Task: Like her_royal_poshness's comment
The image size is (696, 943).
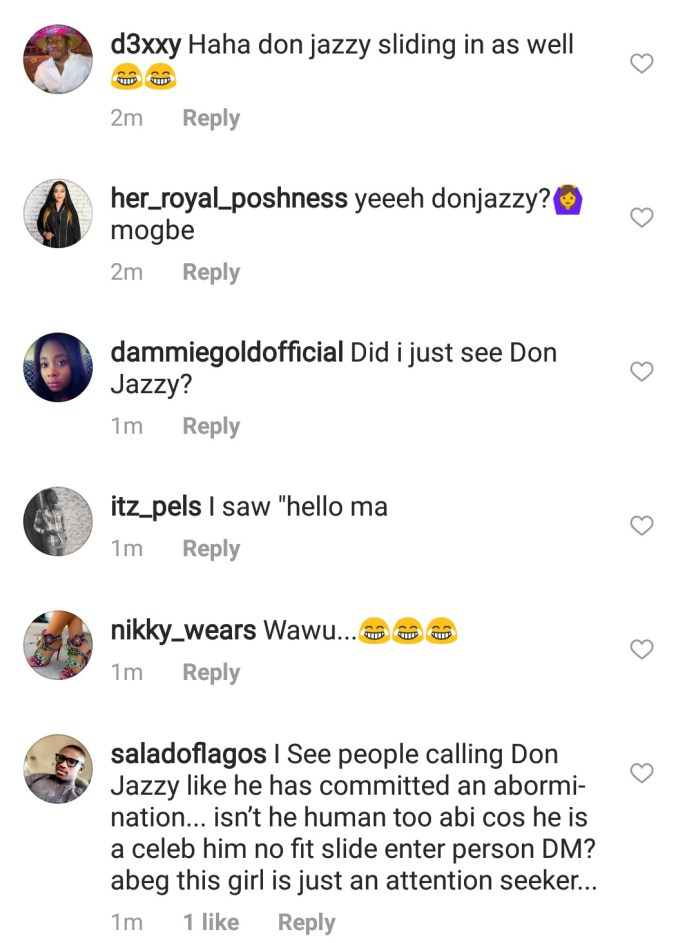Action: pyautogui.click(x=641, y=218)
